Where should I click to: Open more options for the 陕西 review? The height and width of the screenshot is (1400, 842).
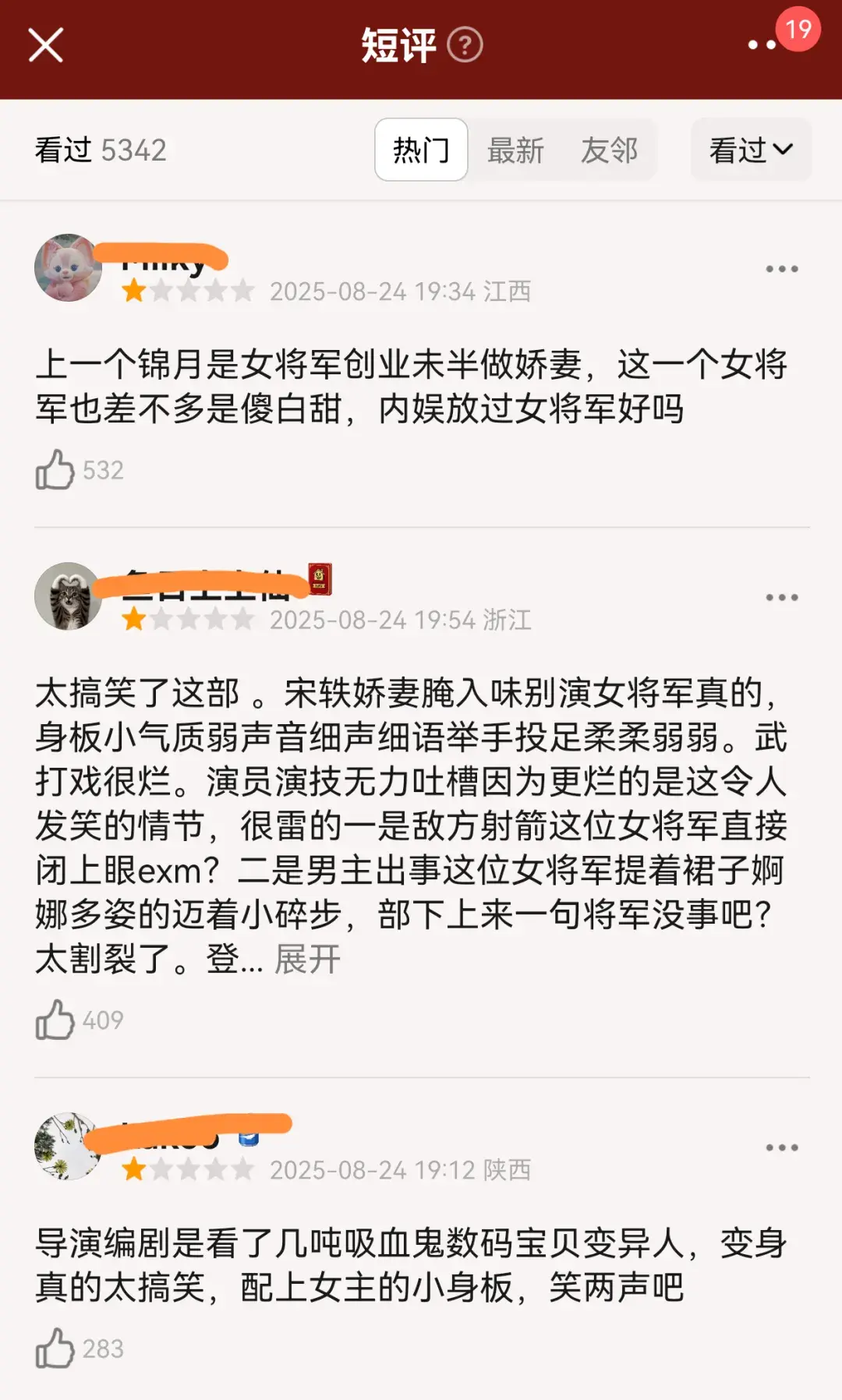click(781, 1147)
